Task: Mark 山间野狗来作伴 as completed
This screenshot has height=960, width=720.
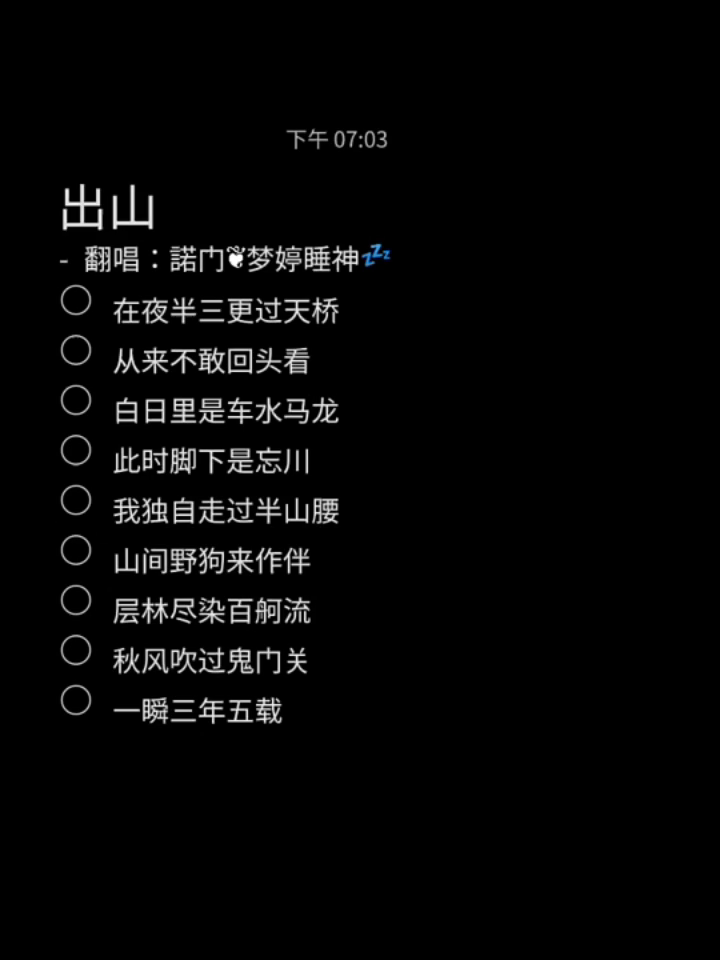Action: pyautogui.click(x=76, y=550)
